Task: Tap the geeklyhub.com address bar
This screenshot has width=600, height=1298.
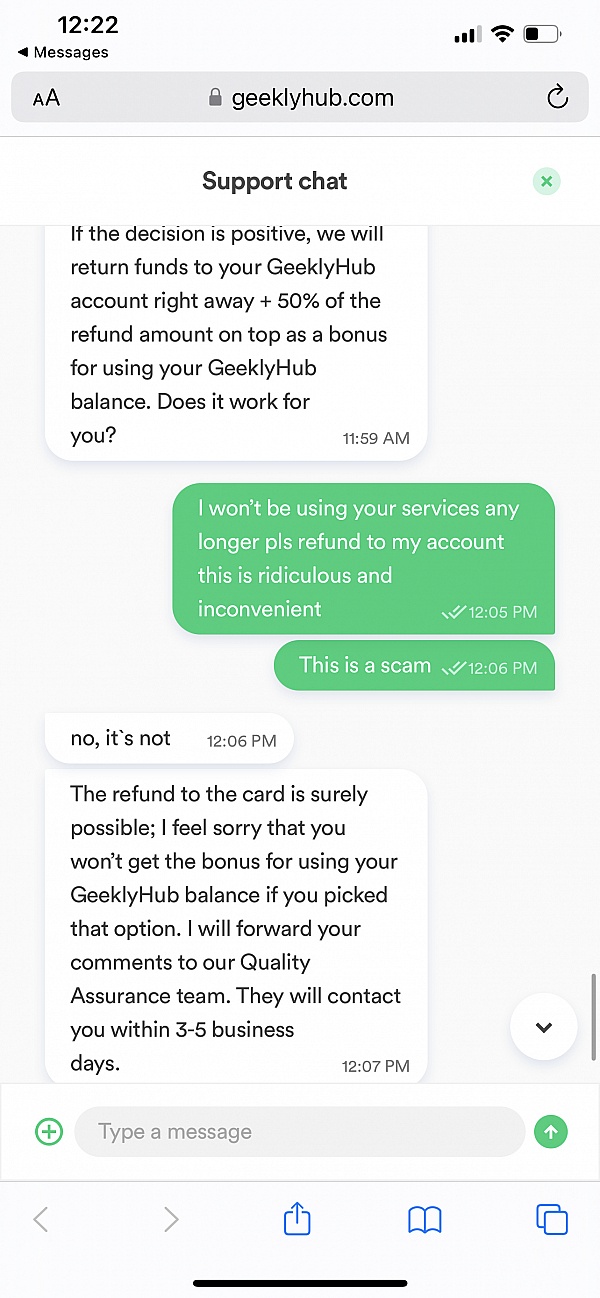Action: pyautogui.click(x=300, y=98)
